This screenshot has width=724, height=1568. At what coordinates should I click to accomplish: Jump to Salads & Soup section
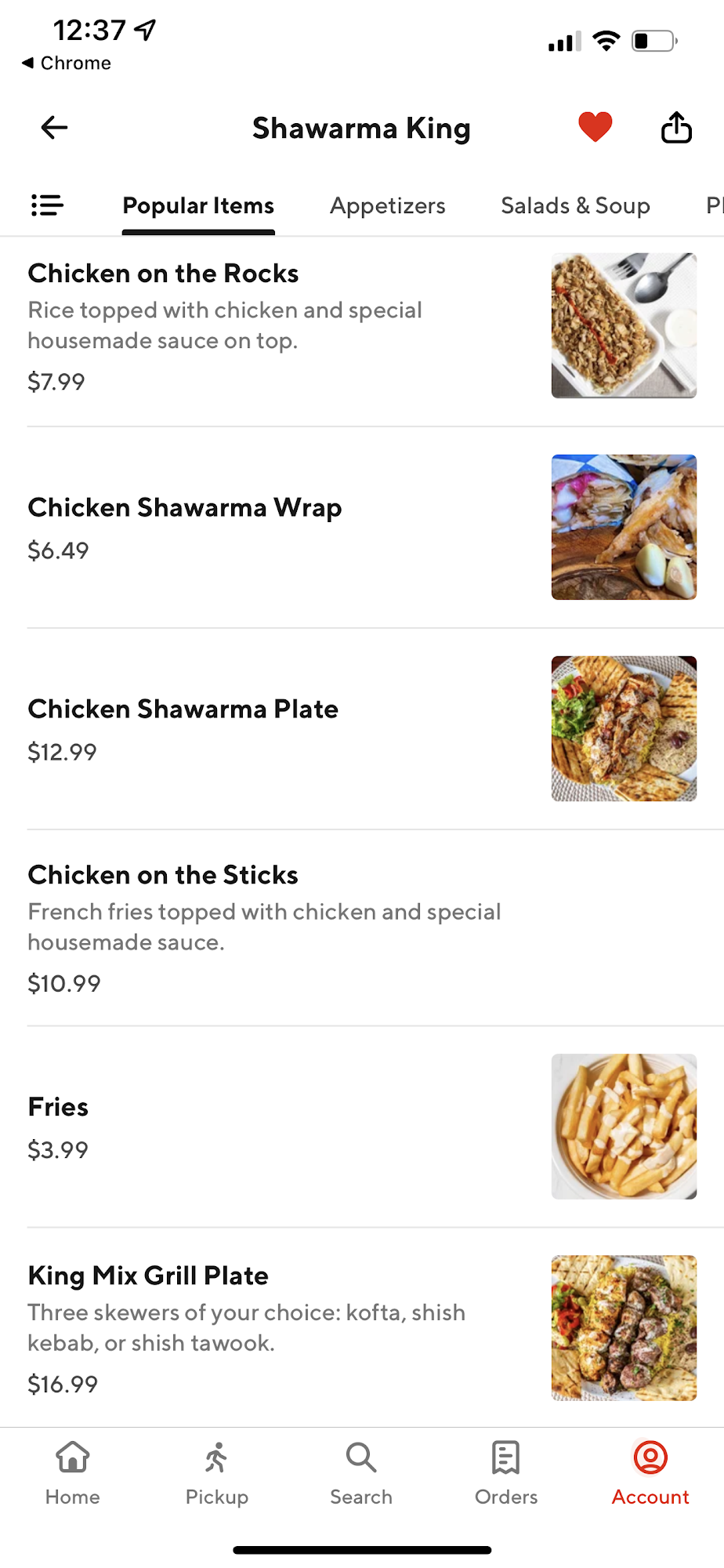pyautogui.click(x=575, y=205)
